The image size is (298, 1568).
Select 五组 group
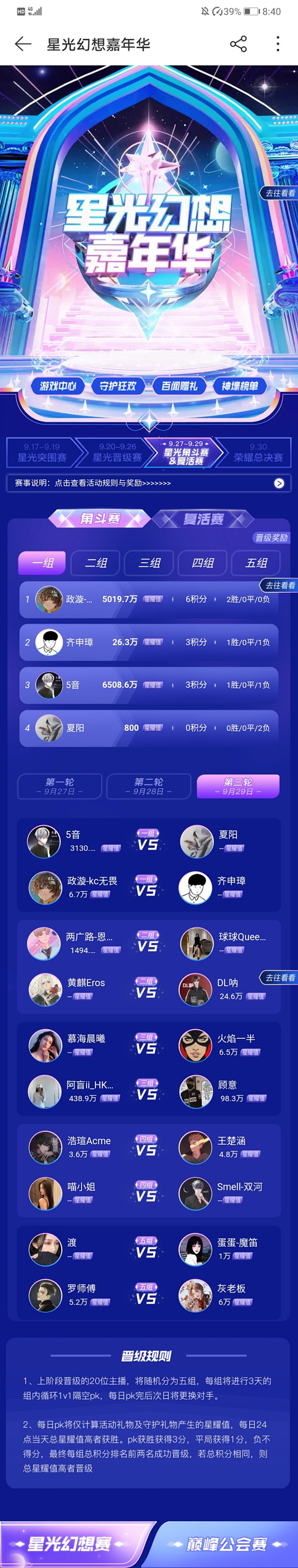256,563
